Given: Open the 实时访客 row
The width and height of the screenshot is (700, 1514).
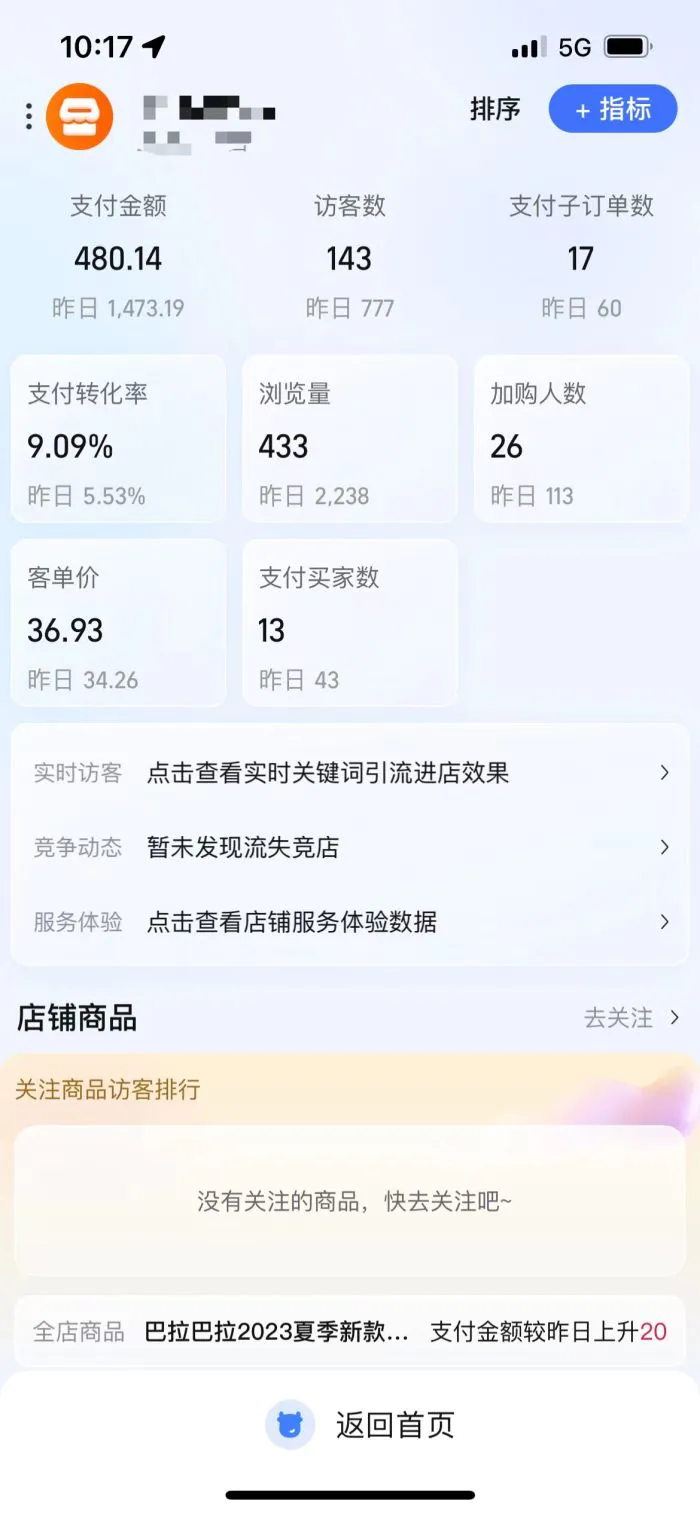Looking at the screenshot, I should 349,773.
